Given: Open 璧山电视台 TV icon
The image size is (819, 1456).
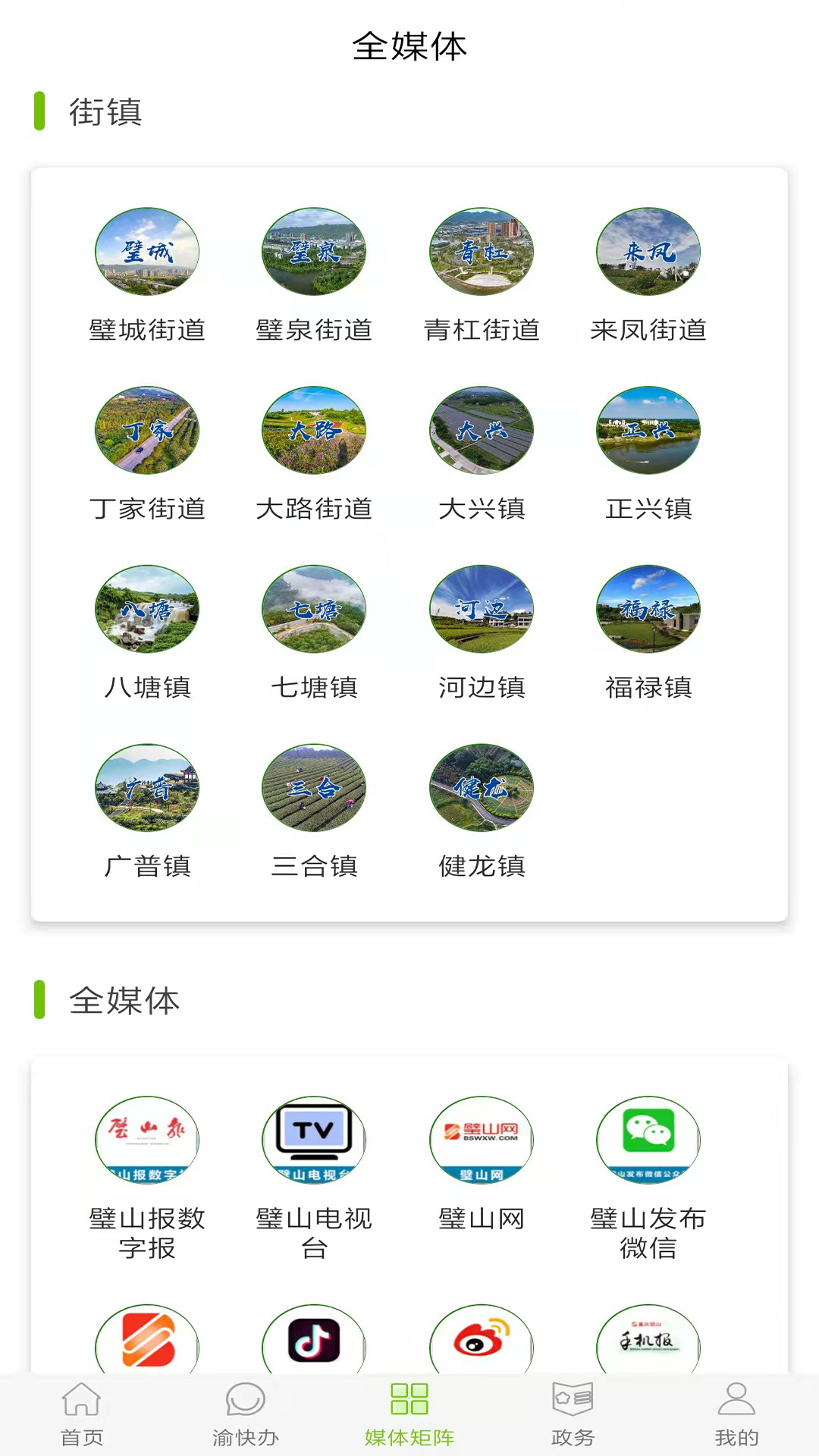Looking at the screenshot, I should tap(313, 1140).
